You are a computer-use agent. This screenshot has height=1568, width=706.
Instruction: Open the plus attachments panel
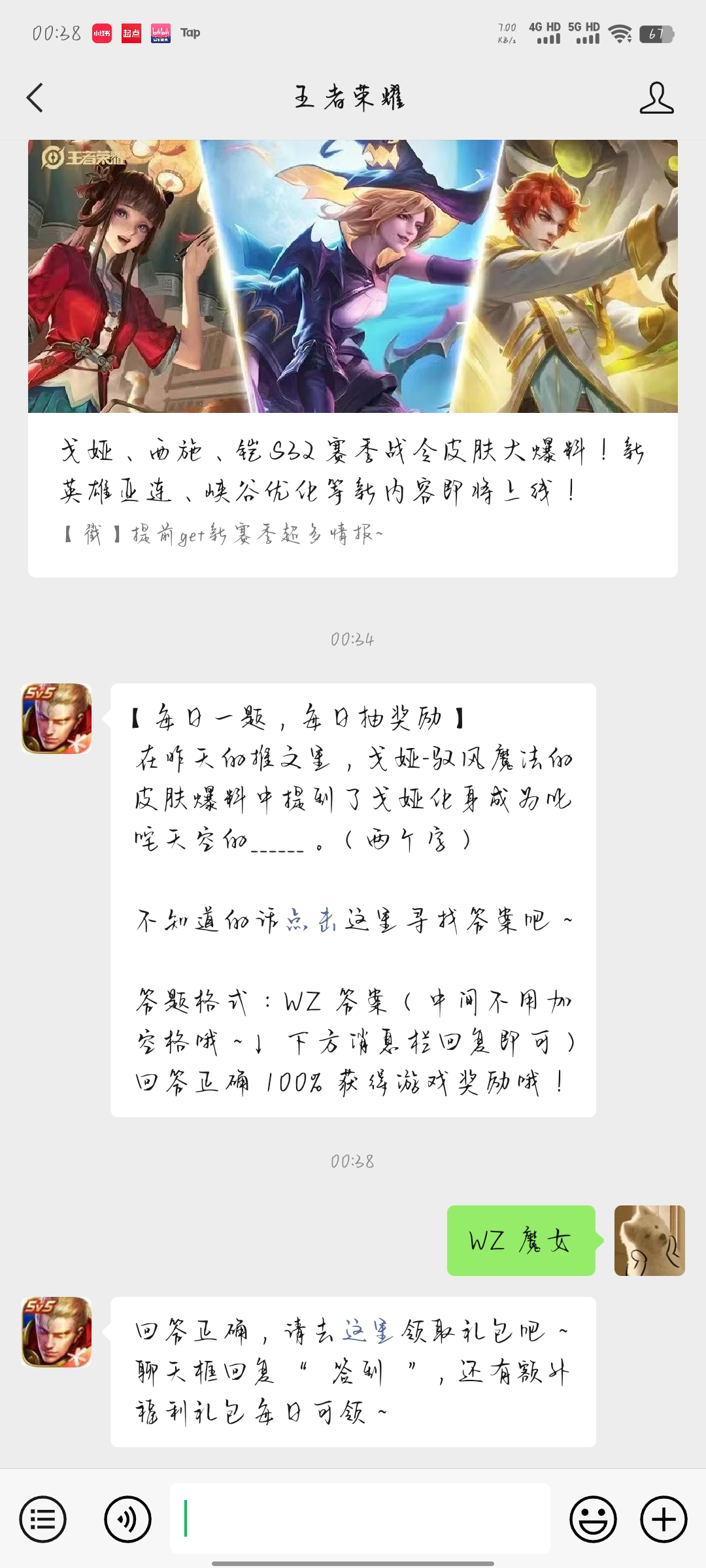664,1519
